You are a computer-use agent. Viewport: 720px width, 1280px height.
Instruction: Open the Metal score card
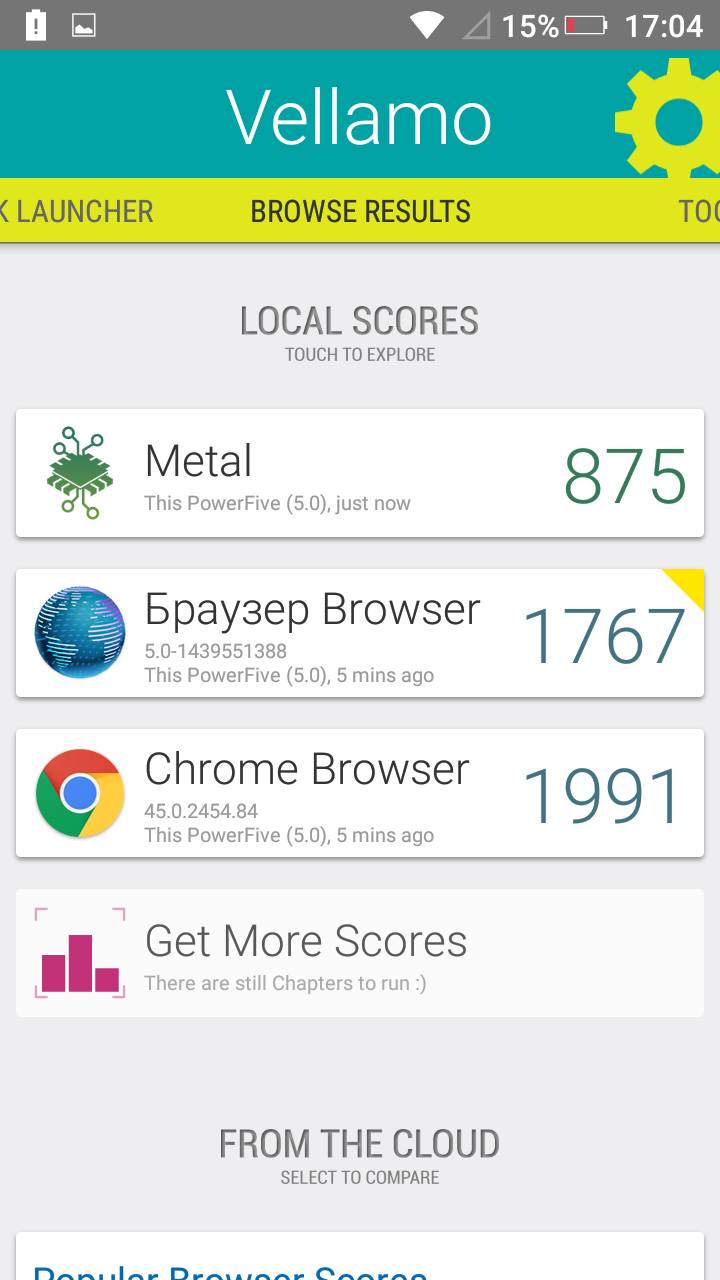(x=360, y=473)
